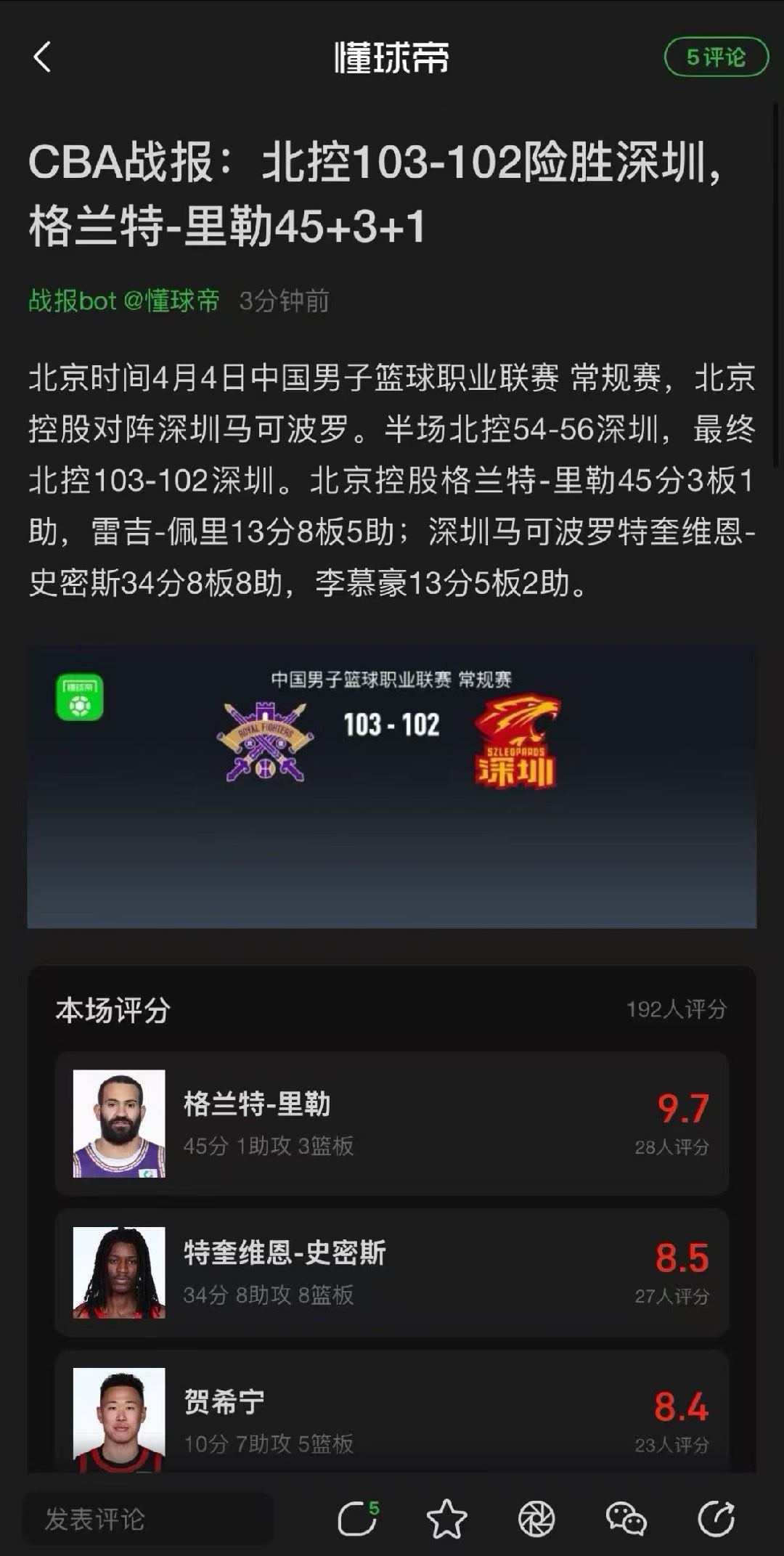Select the Shenzhen Leopards team logo
784x1556 pixels.
(520, 735)
